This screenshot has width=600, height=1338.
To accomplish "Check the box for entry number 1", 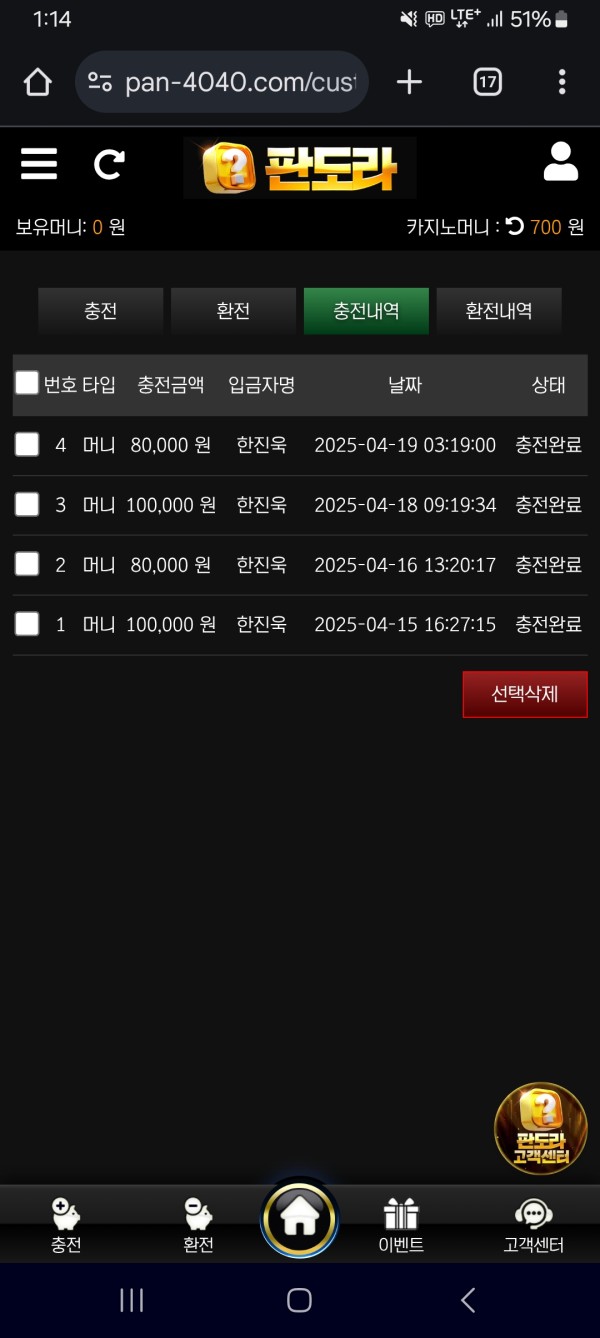I will pos(27,624).
